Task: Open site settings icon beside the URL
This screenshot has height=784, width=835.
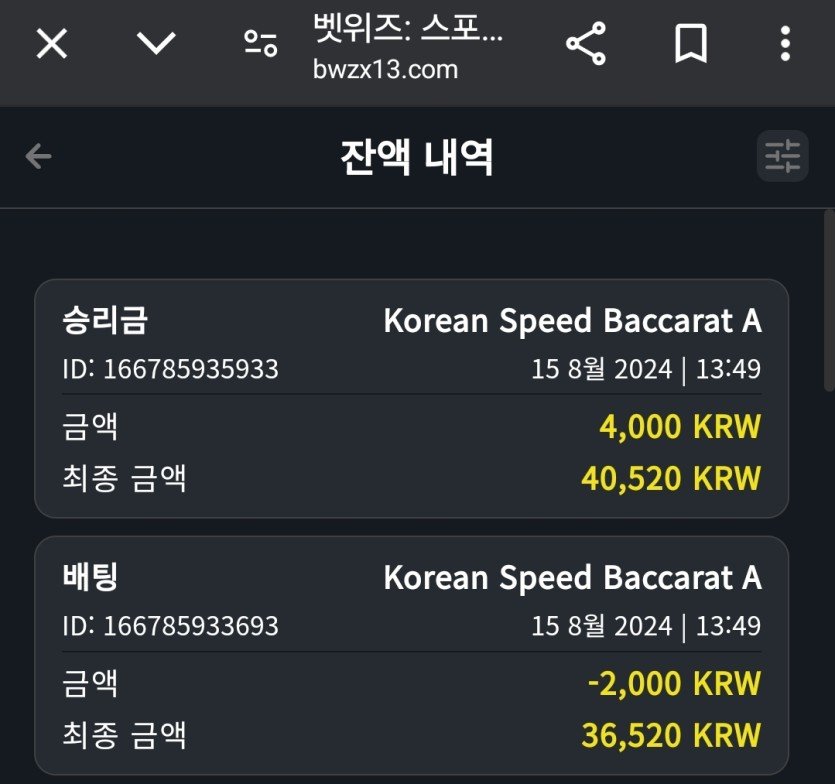Action: [x=261, y=44]
